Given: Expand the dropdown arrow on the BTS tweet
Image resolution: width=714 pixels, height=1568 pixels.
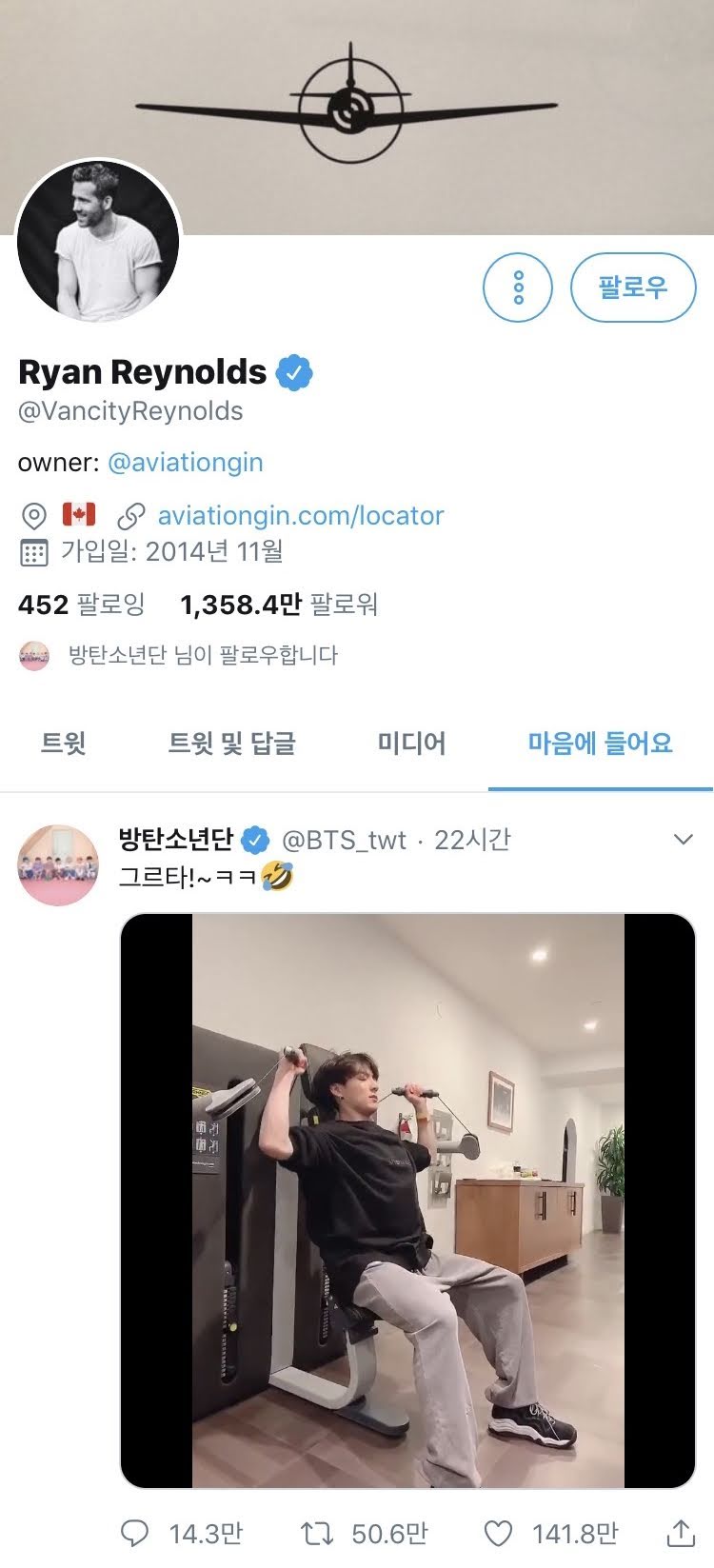Looking at the screenshot, I should tap(683, 839).
